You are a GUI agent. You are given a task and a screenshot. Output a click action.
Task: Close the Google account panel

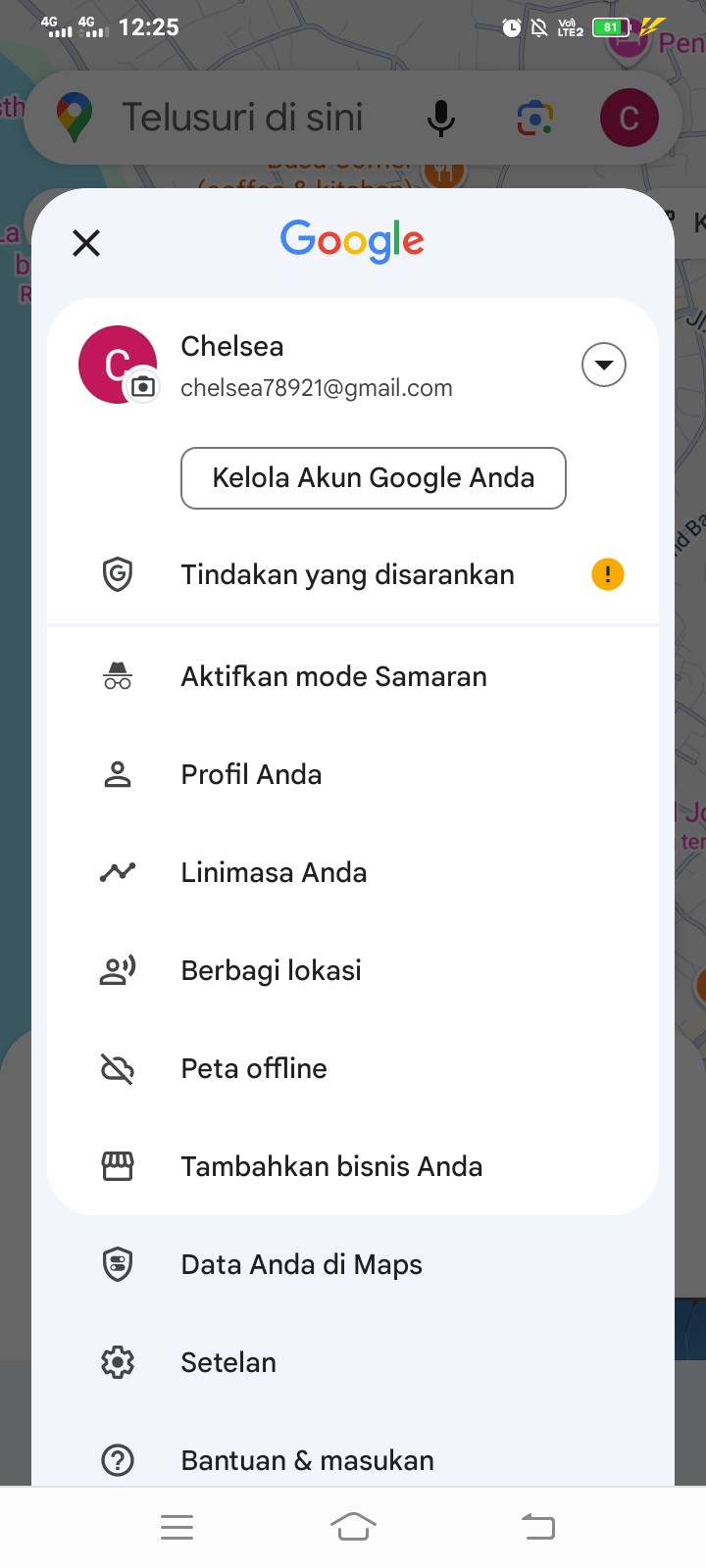pos(86,243)
